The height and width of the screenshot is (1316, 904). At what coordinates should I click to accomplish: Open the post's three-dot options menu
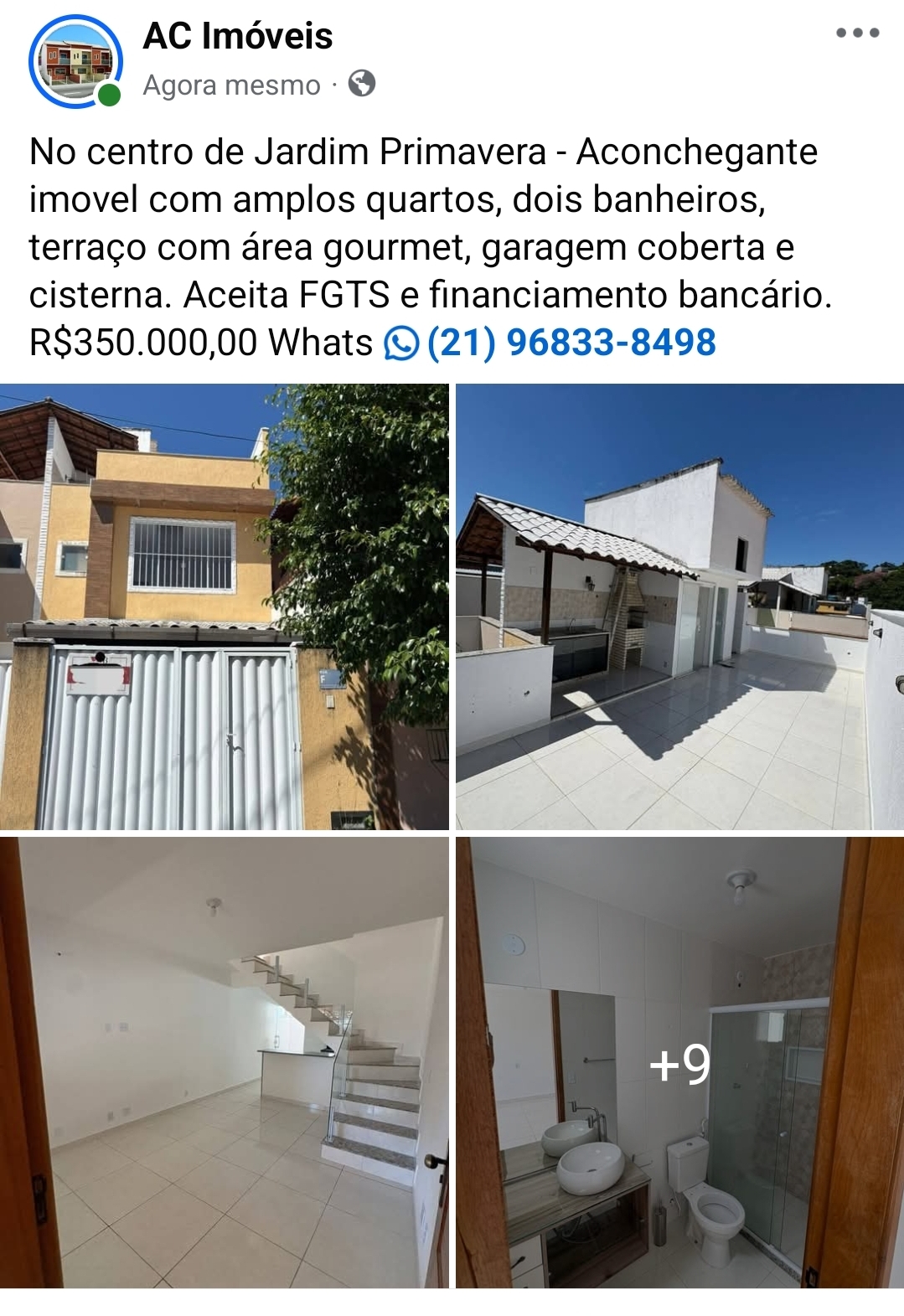pos(857,34)
